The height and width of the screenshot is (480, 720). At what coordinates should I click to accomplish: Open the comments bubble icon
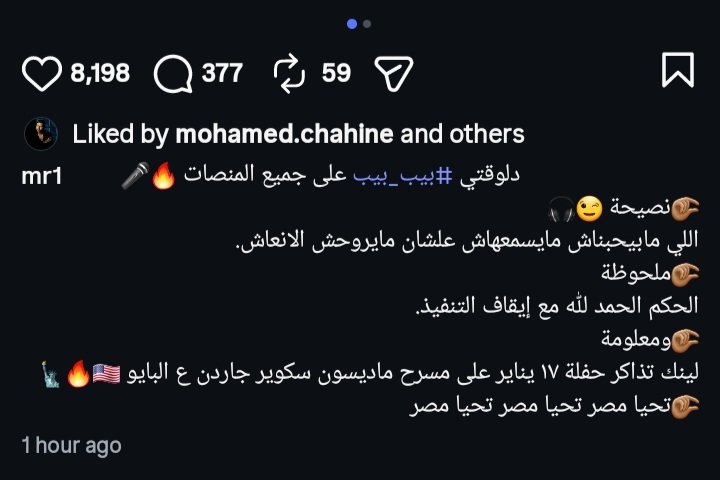[172, 73]
